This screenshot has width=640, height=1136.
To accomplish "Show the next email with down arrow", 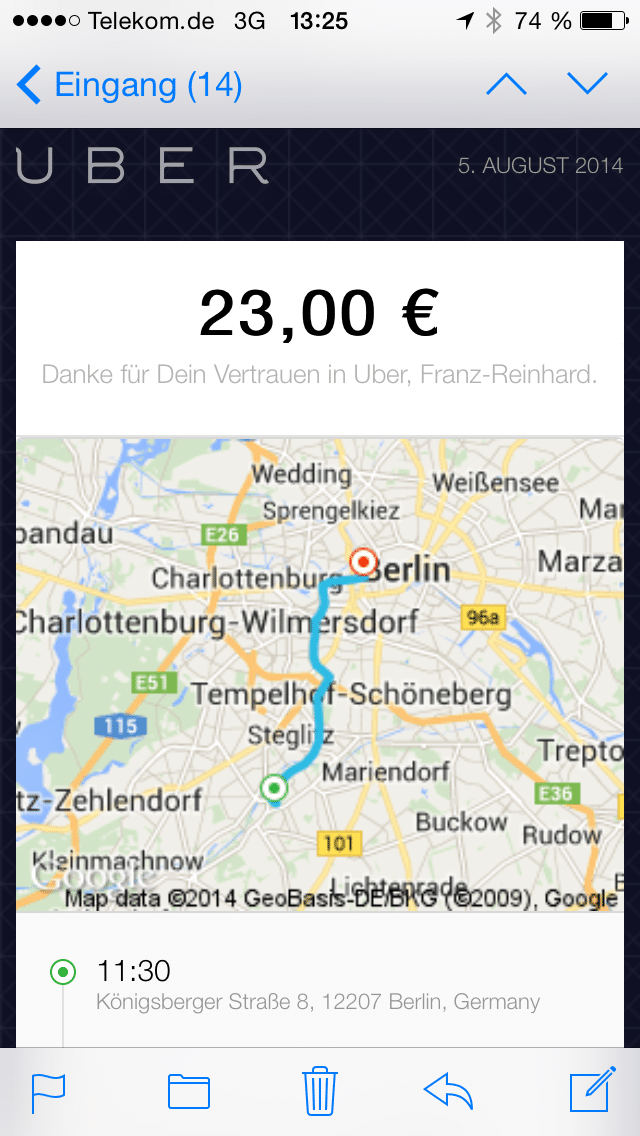I will click(x=587, y=85).
